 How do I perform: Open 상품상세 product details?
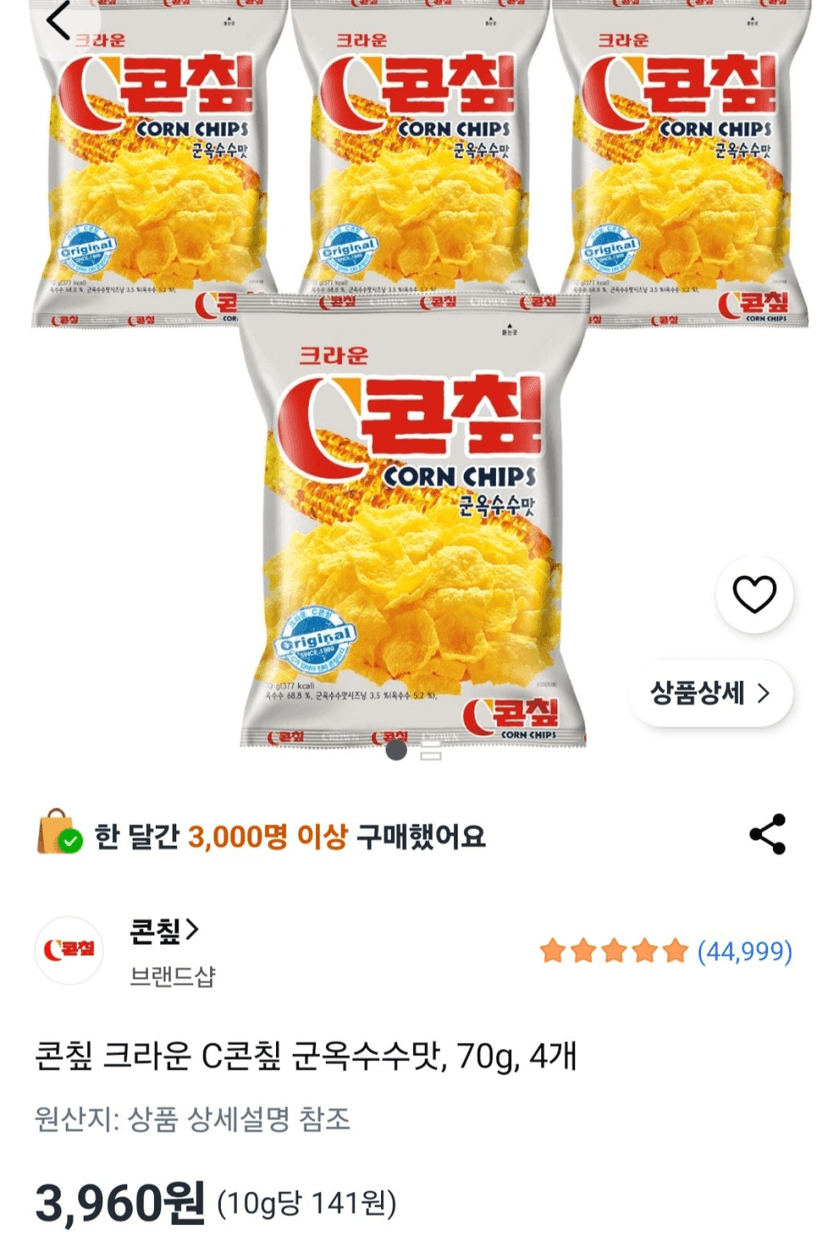tap(711, 693)
